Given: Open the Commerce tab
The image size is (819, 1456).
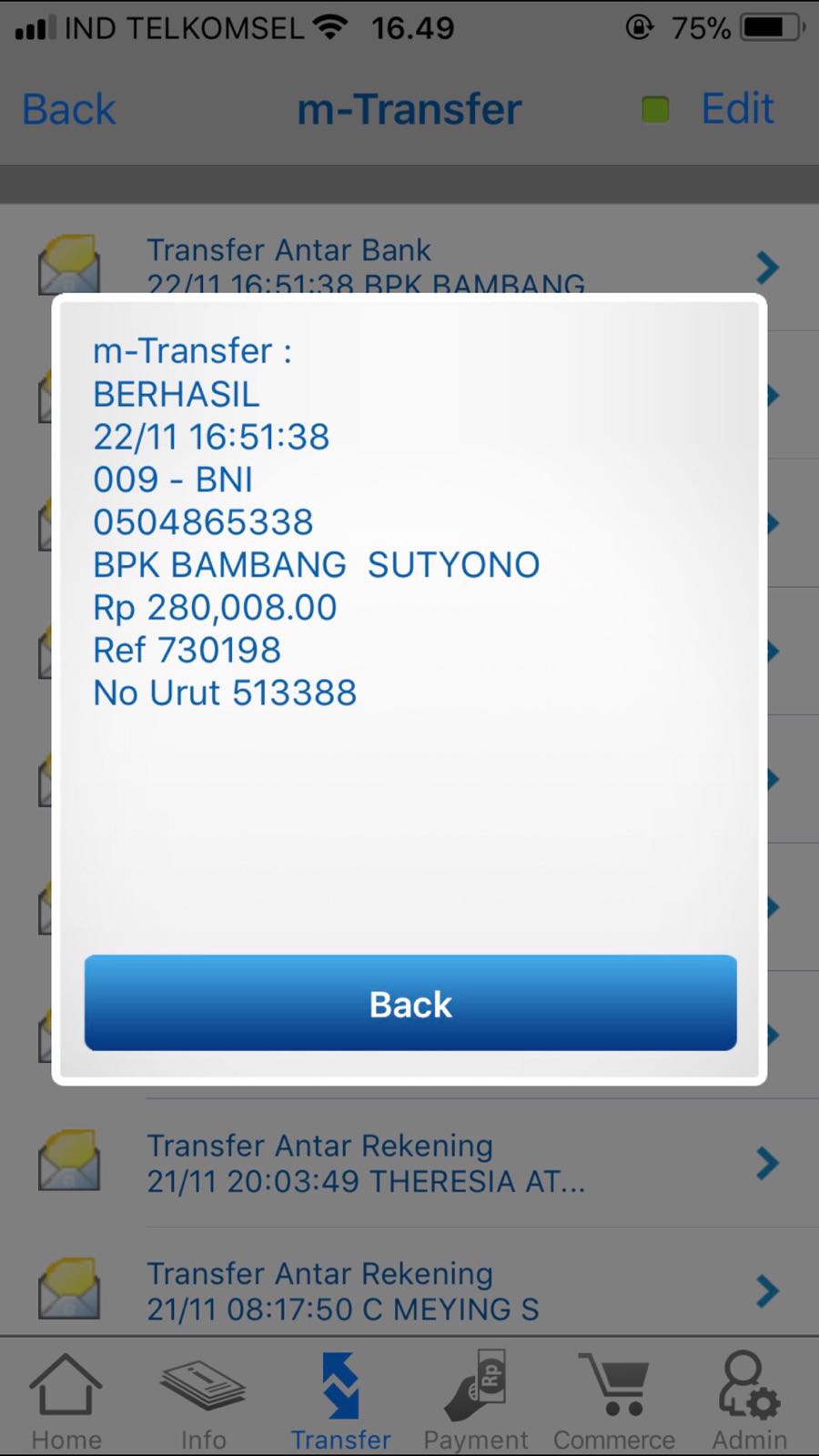Looking at the screenshot, I should pos(614,1400).
